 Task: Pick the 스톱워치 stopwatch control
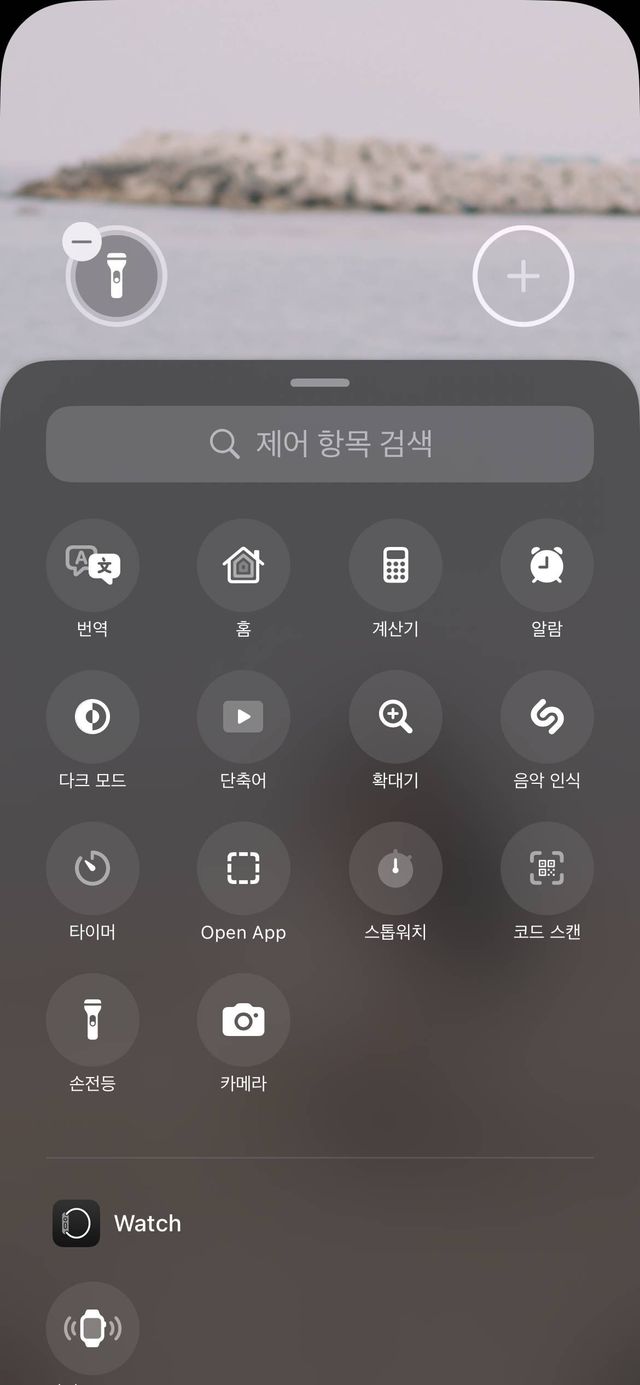pyautogui.click(x=395, y=868)
